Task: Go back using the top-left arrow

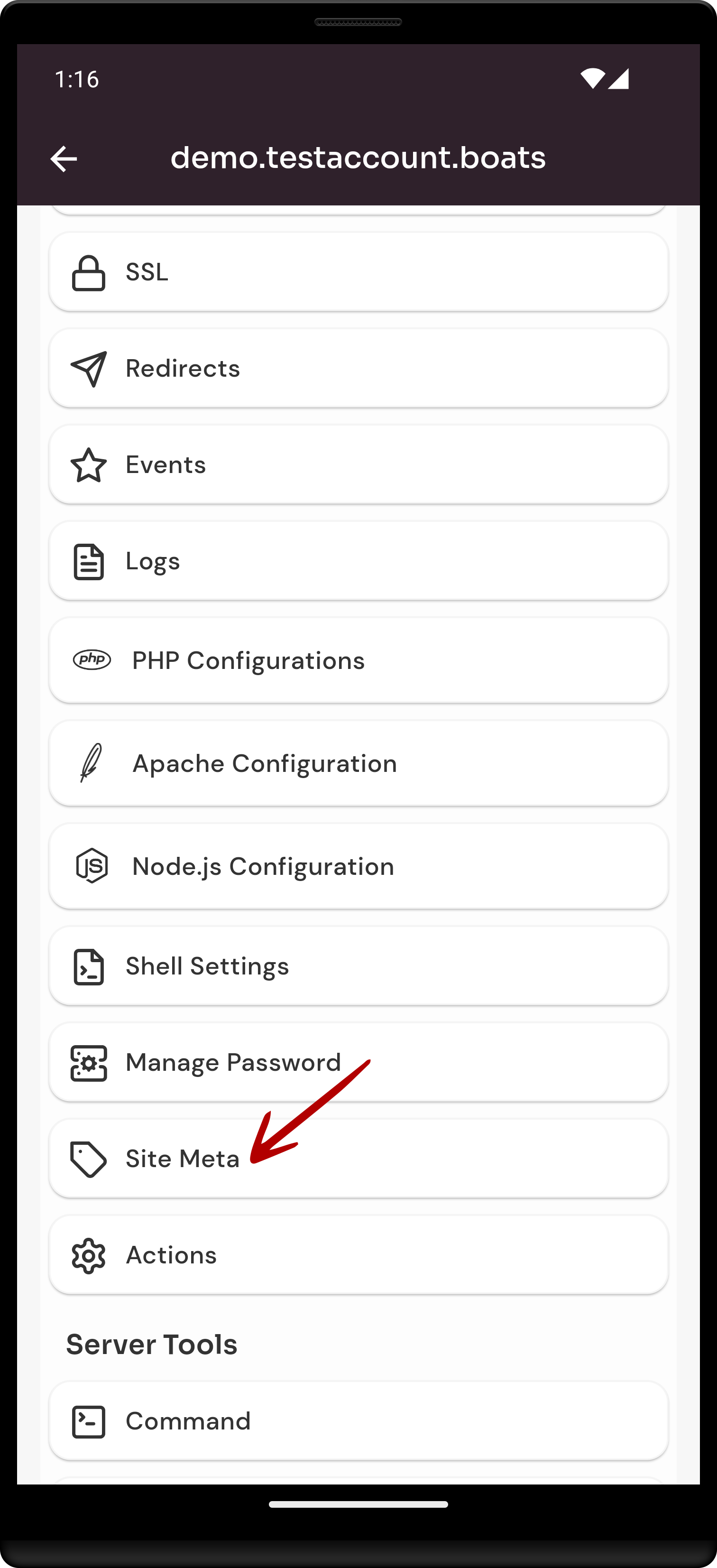Action: pyautogui.click(x=63, y=159)
